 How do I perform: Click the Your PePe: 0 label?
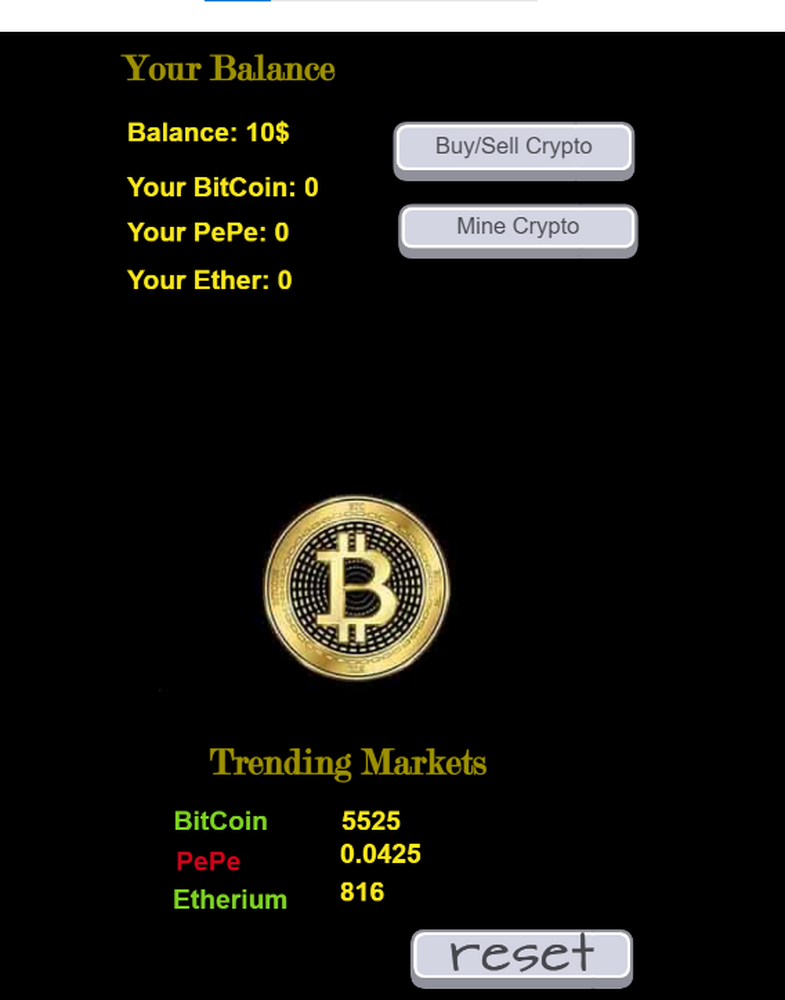point(209,232)
